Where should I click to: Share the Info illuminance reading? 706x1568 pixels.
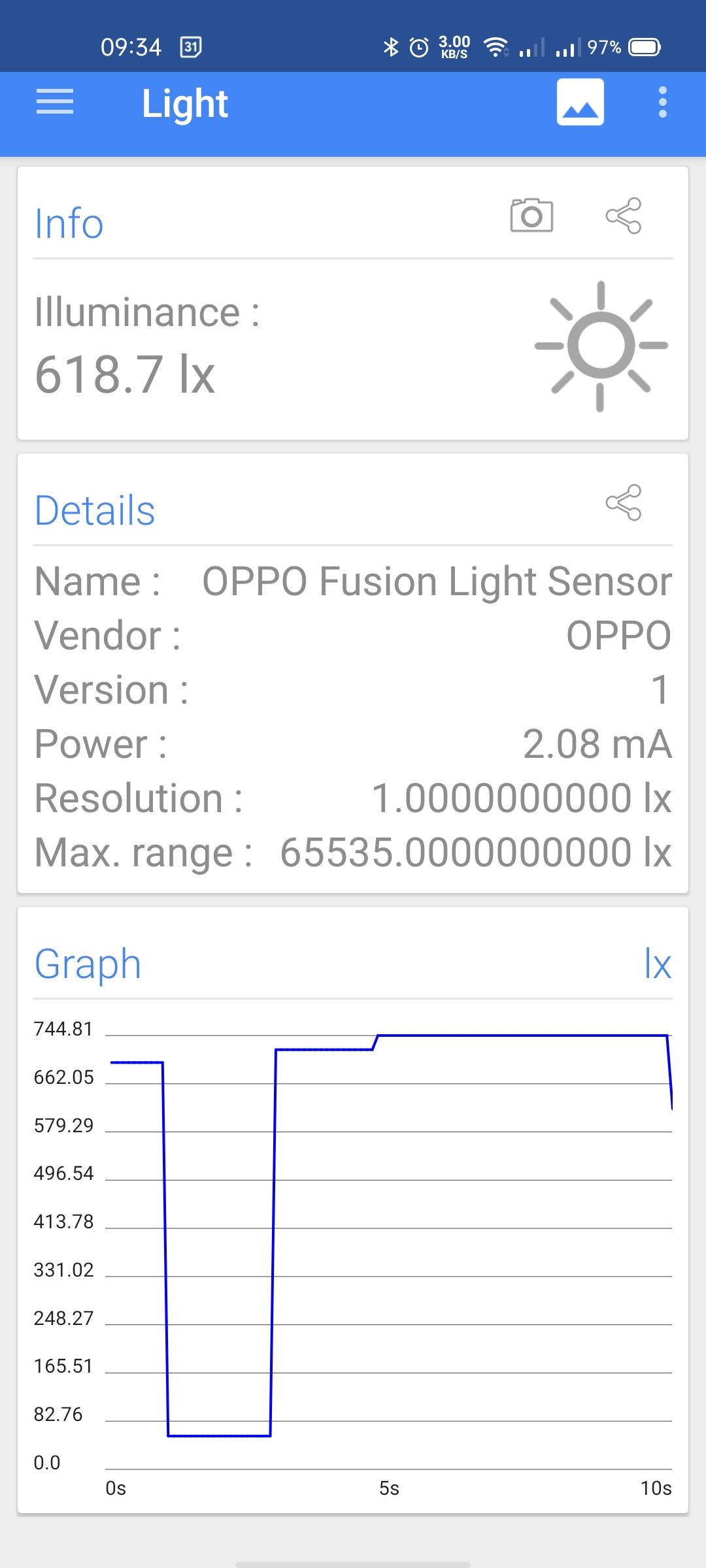[624, 216]
